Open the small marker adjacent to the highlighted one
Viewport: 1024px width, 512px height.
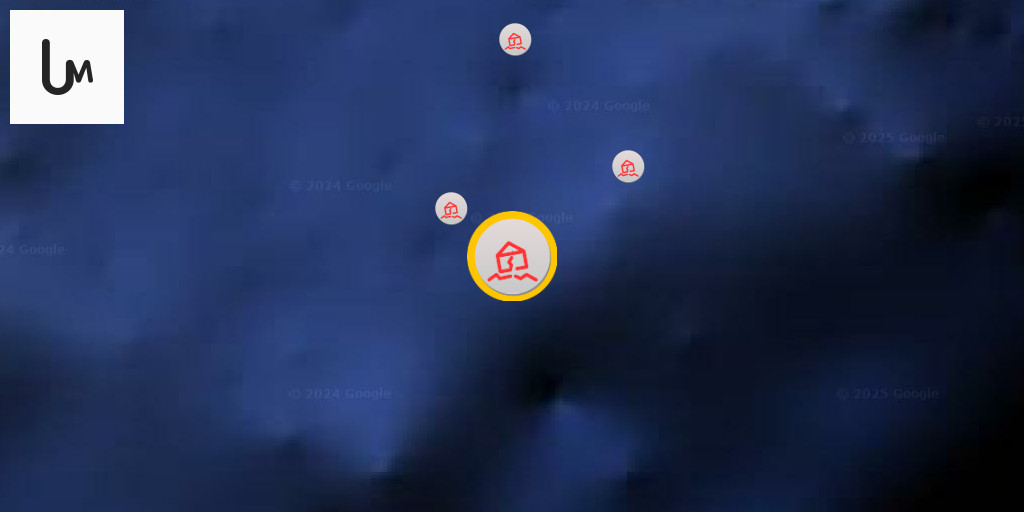pos(451,208)
